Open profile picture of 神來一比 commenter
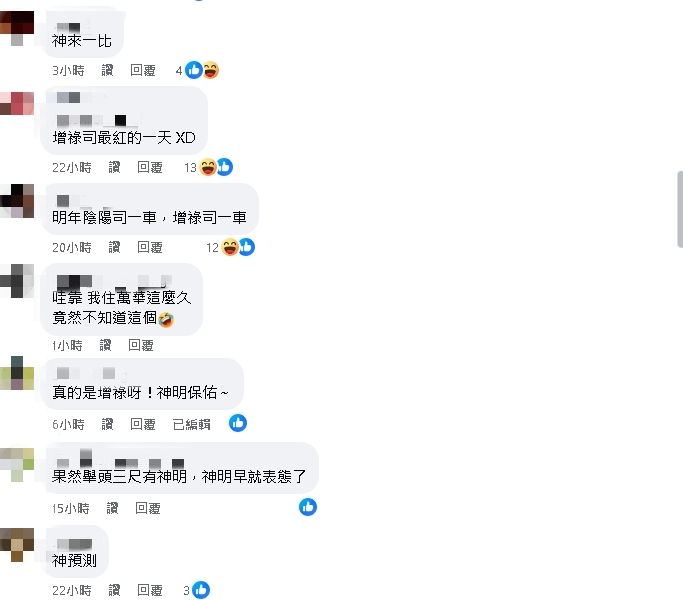The image size is (683, 600). tap(17, 30)
